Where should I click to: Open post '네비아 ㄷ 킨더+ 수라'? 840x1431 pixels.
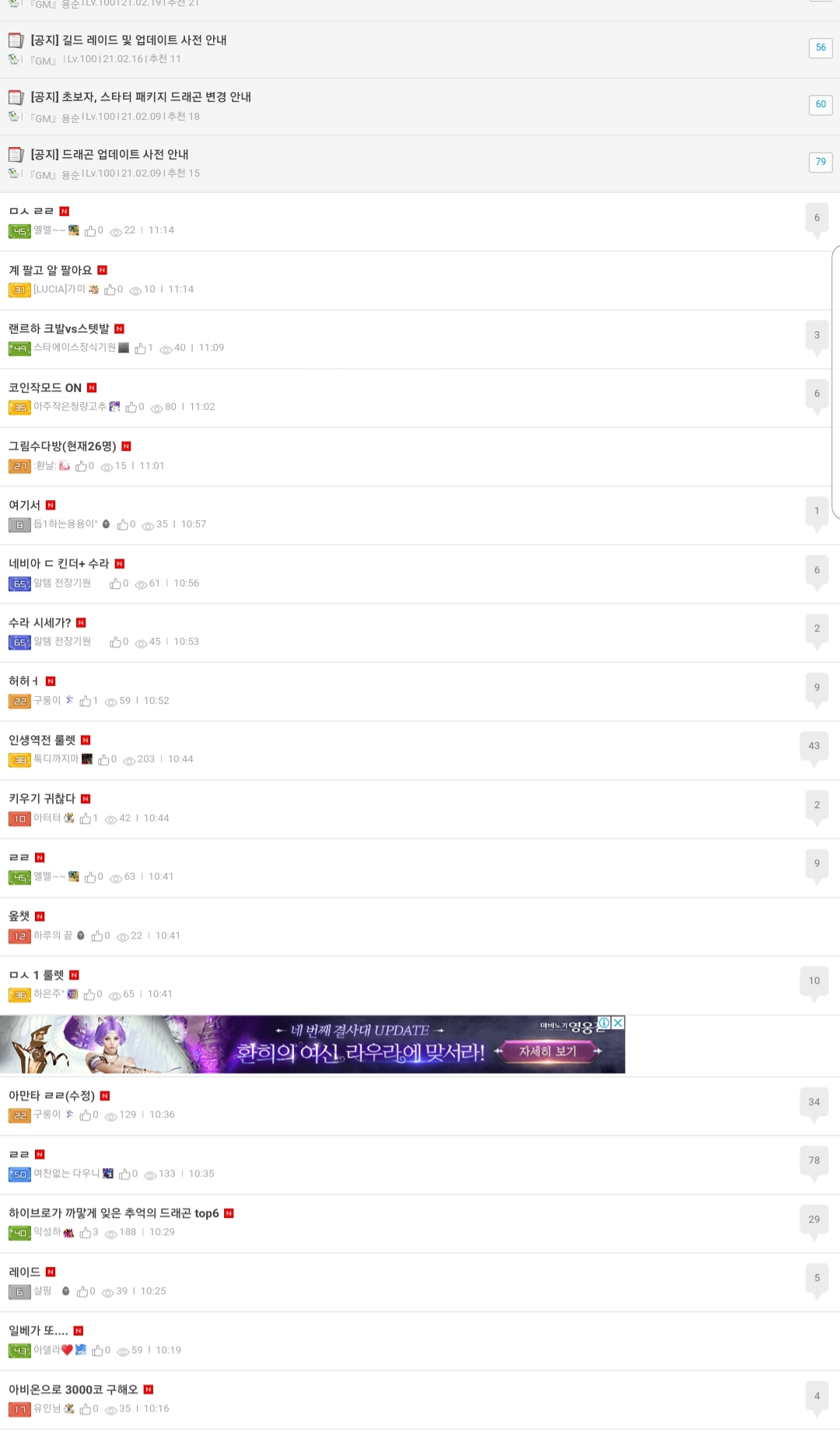pos(59,564)
